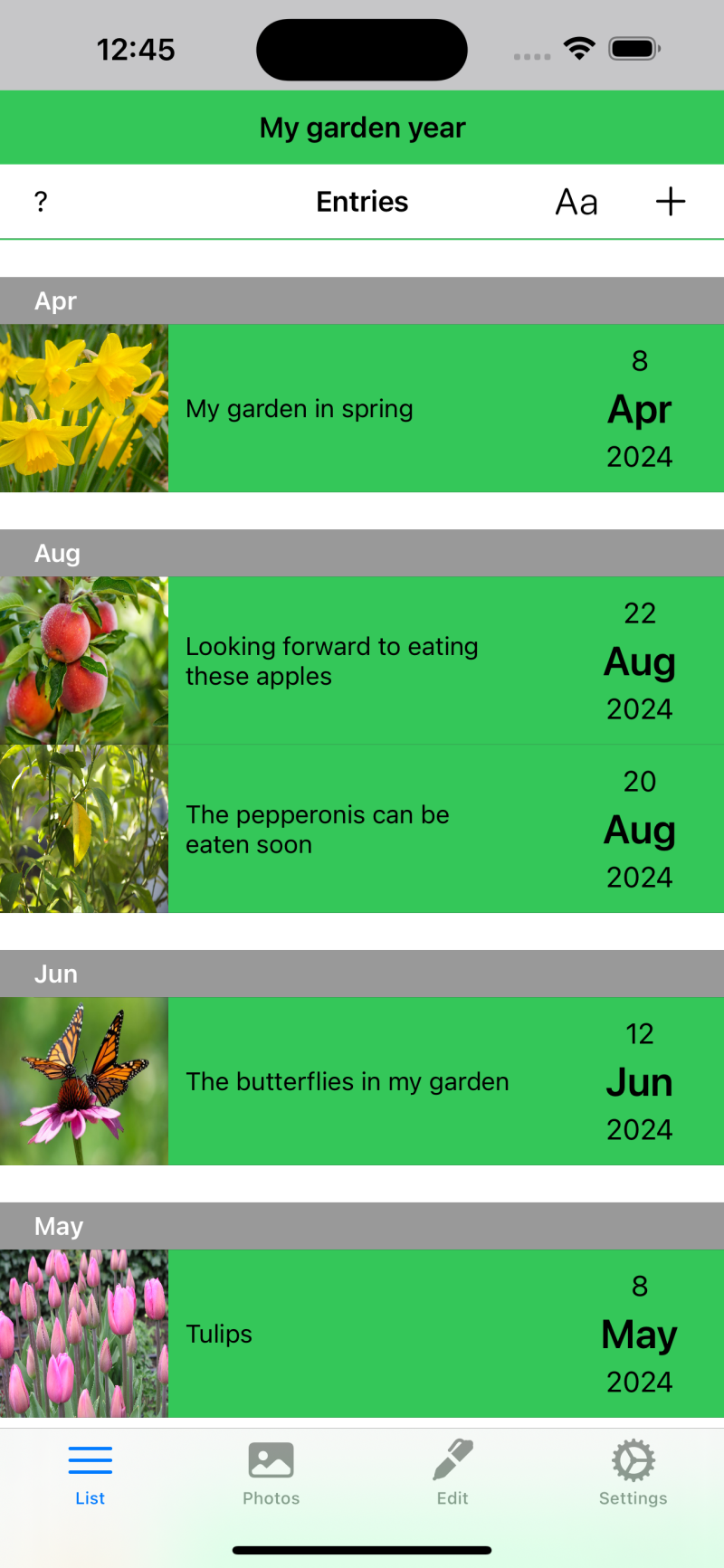Viewport: 724px width, 1568px height.
Task: Switch to the Edit tab
Action: (452, 1473)
